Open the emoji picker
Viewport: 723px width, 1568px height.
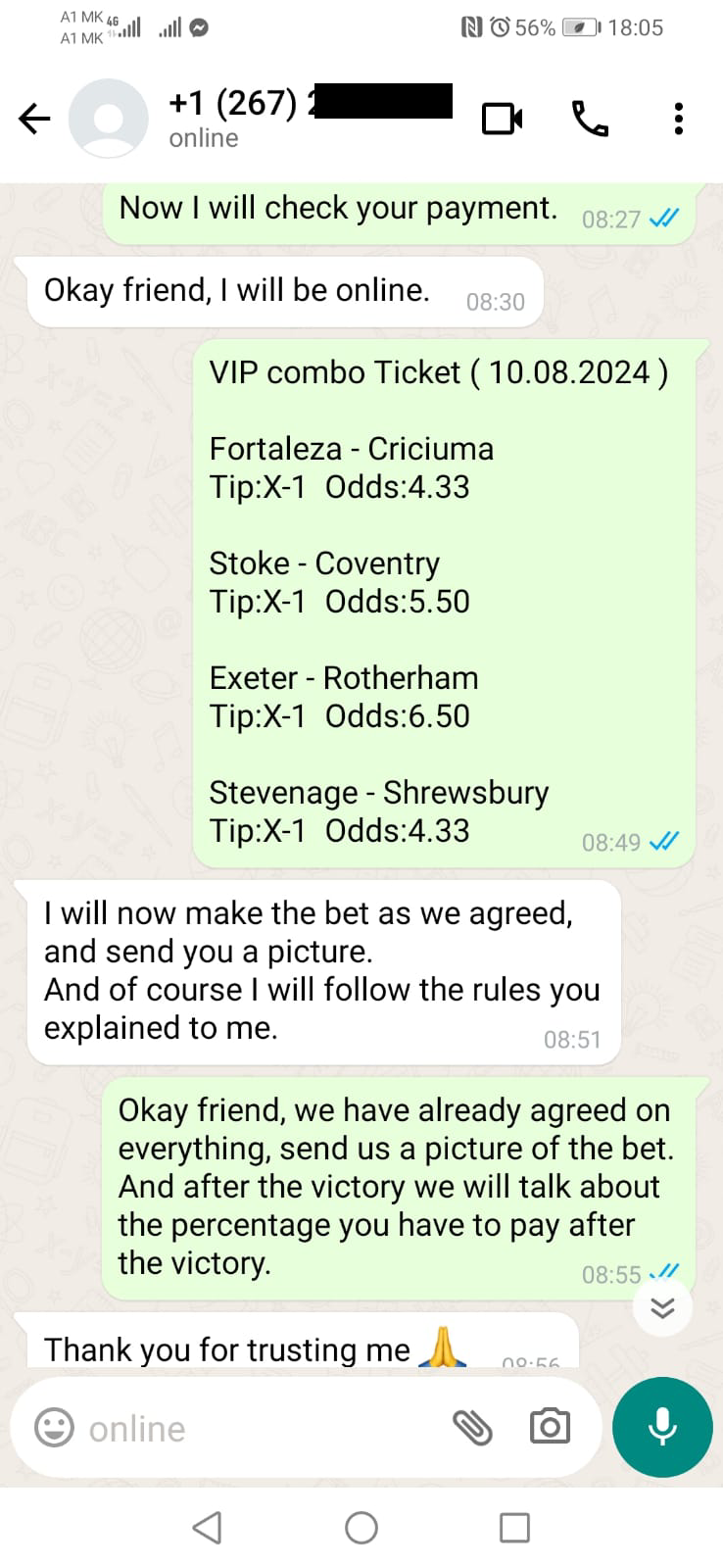click(x=54, y=1428)
